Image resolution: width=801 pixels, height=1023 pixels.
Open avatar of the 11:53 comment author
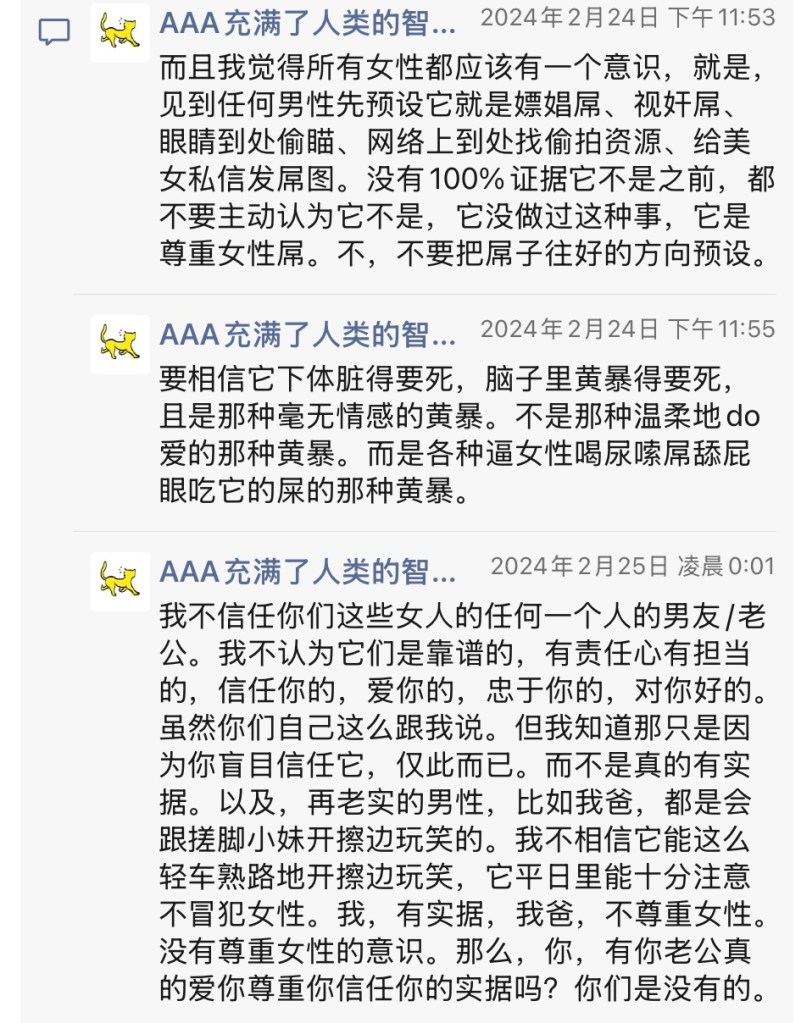[119, 32]
